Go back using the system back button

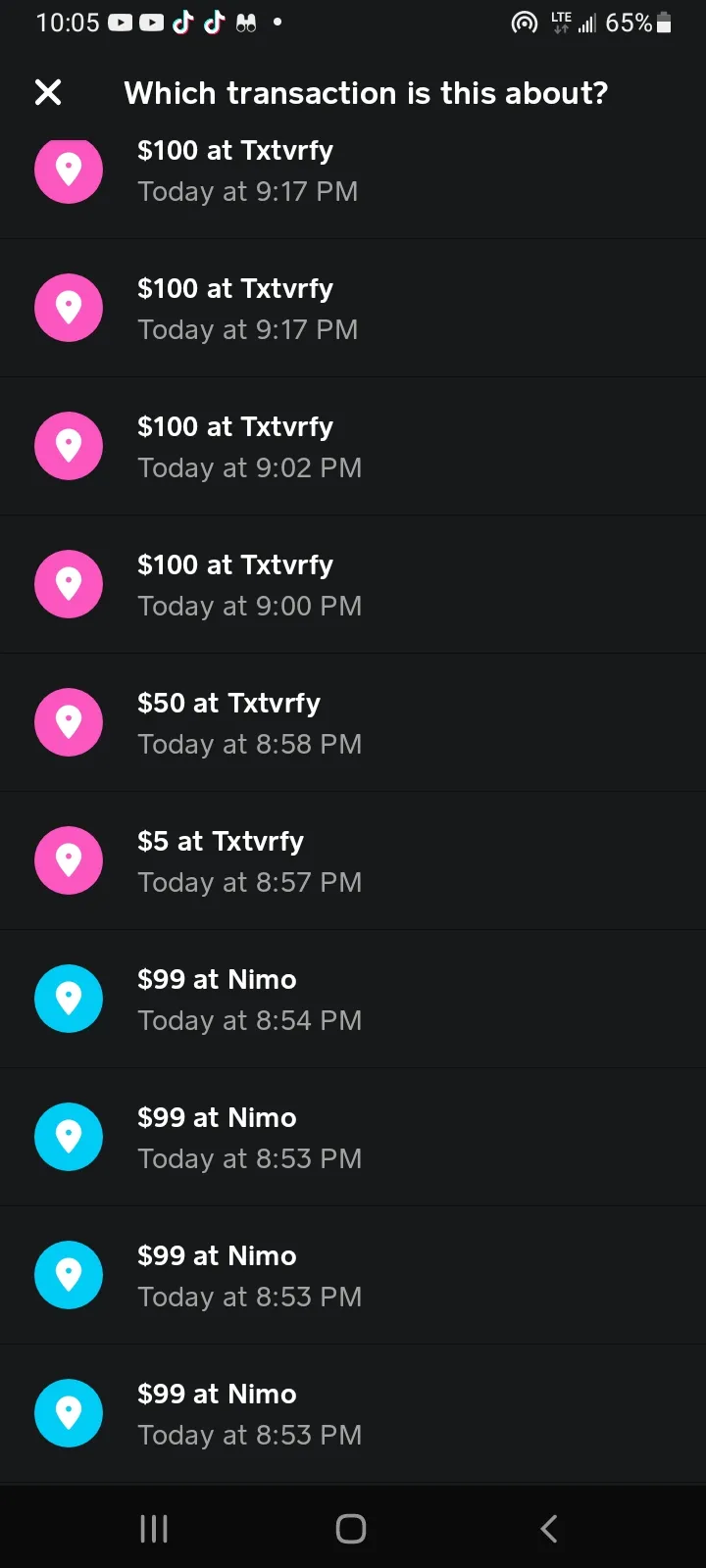549,1528
